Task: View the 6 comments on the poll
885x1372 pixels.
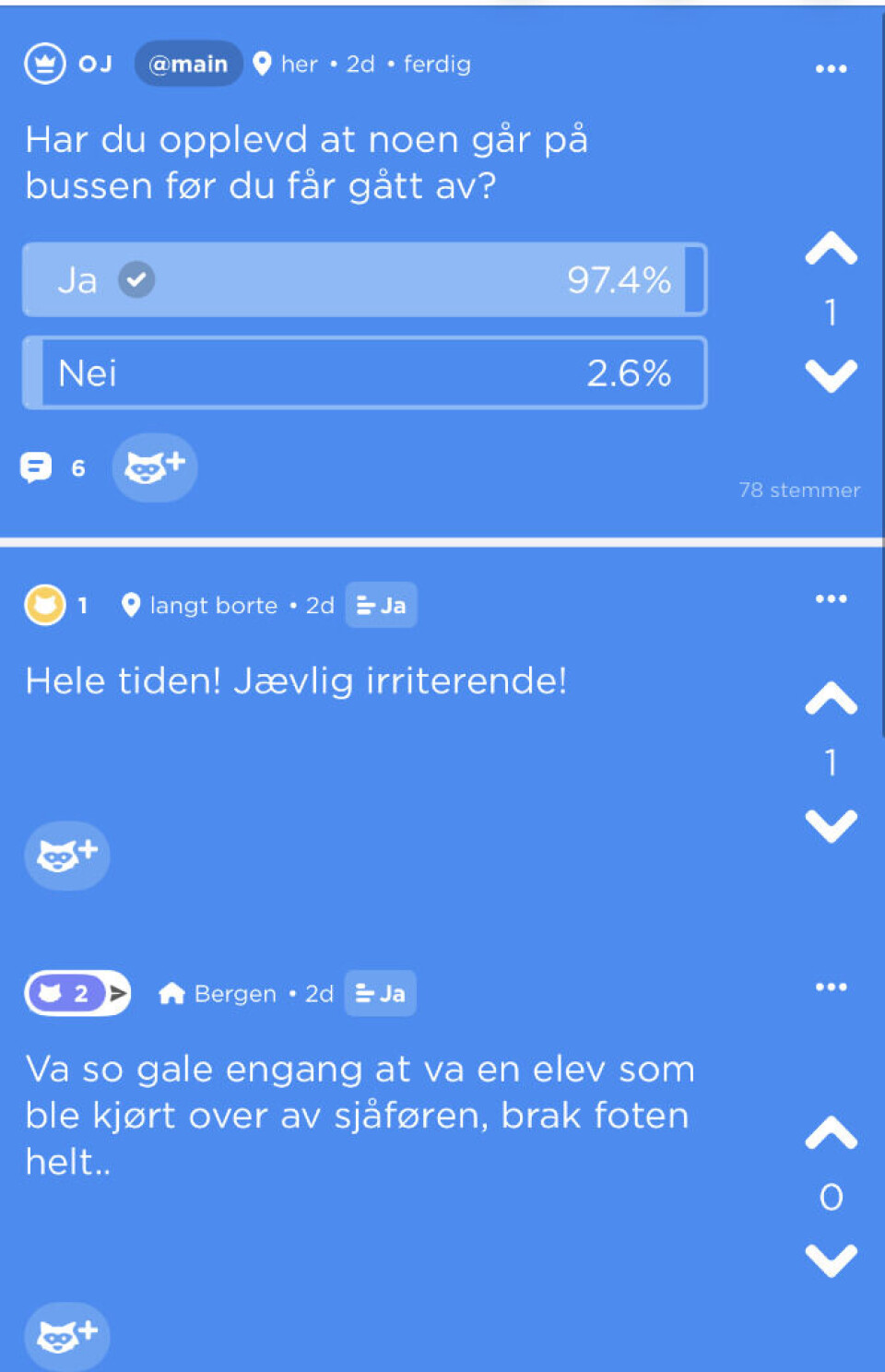Action: click(53, 468)
